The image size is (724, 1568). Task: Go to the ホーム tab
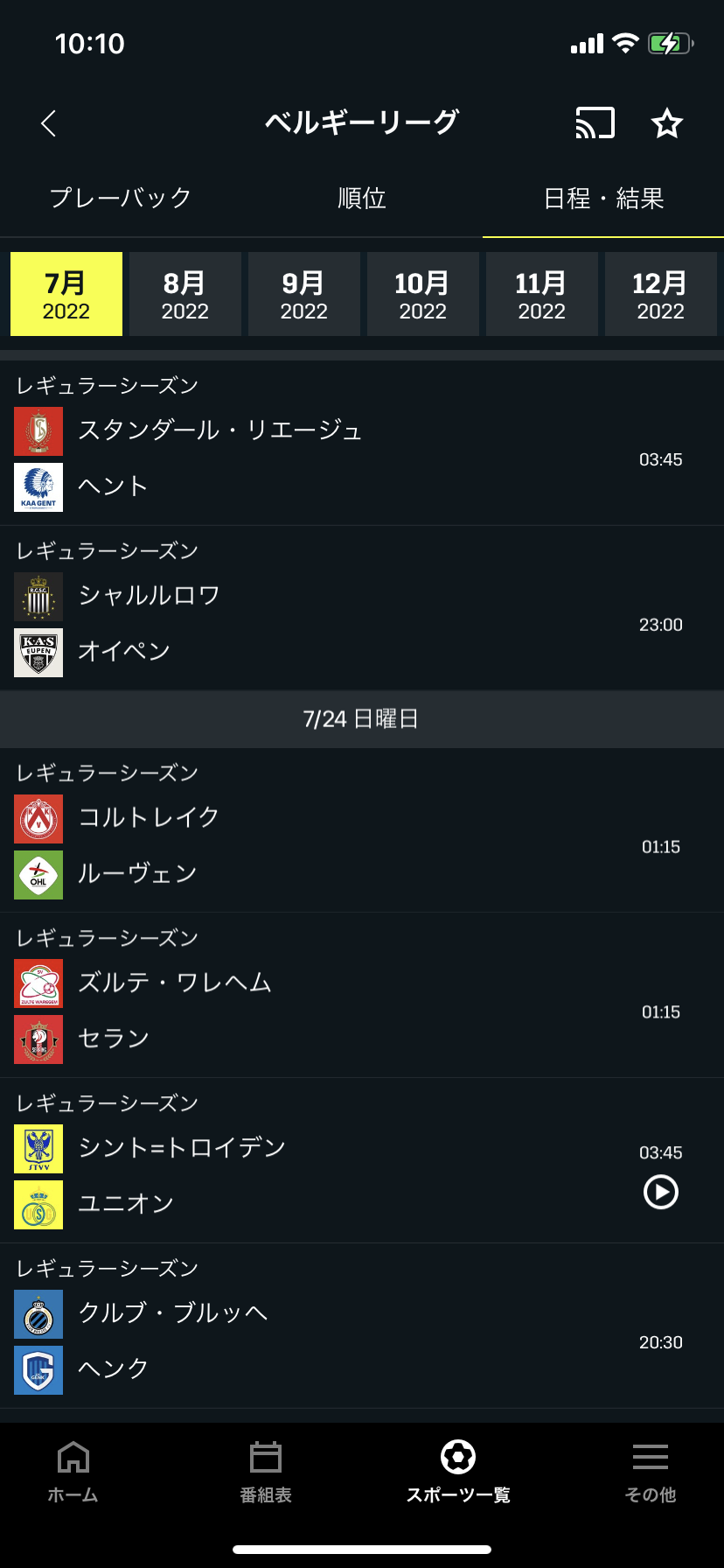click(73, 1472)
